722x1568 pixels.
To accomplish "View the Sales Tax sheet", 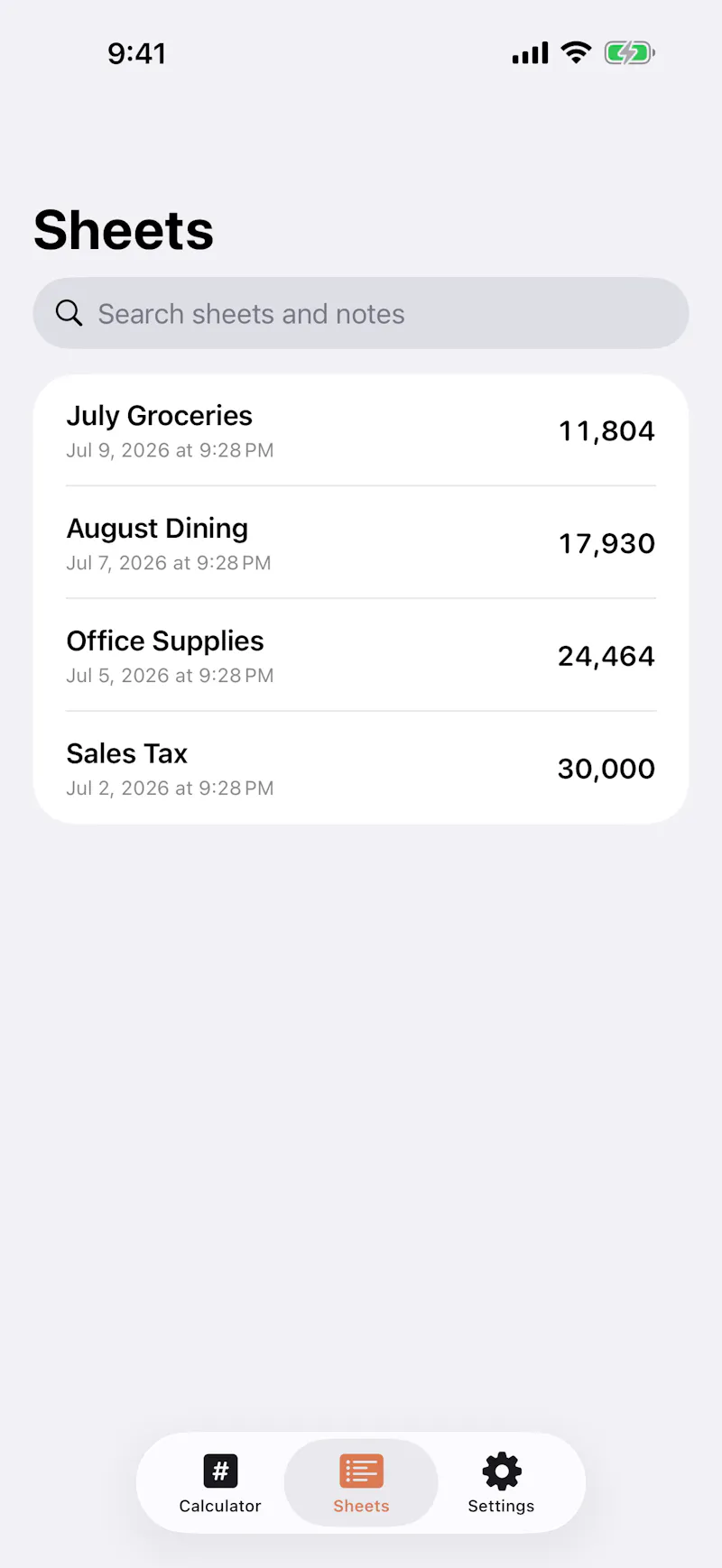I will [x=361, y=769].
